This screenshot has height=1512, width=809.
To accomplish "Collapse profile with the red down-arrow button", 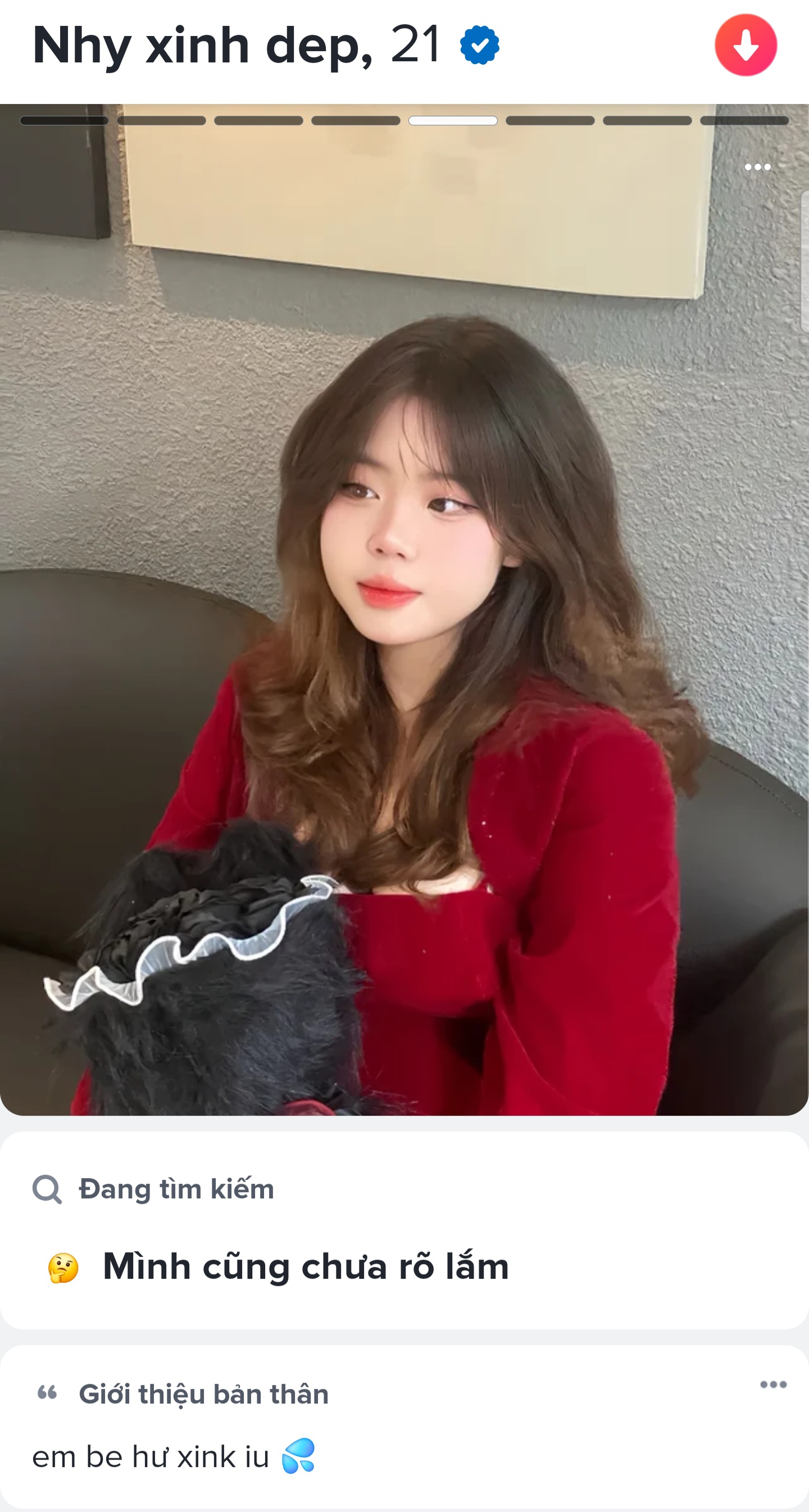I will coord(745,45).
